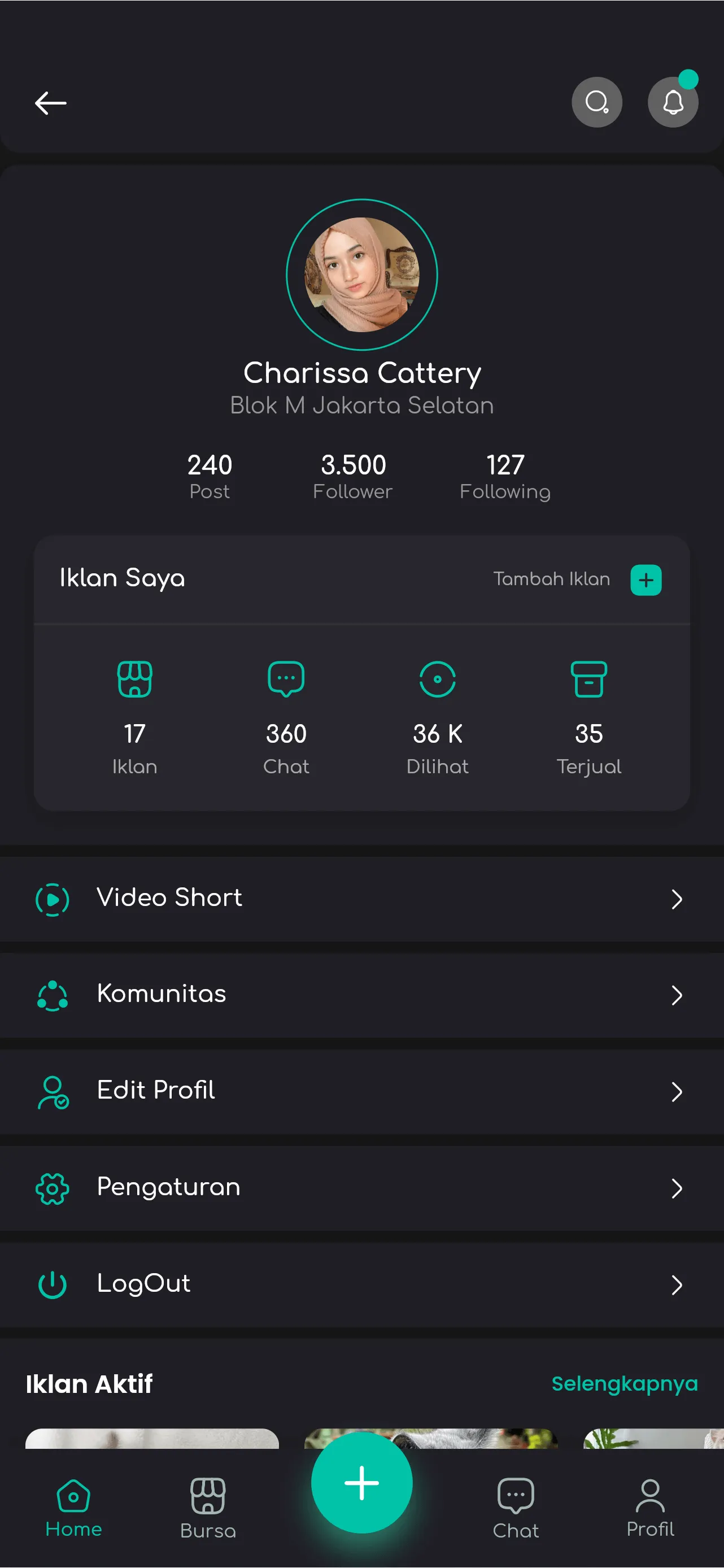The width and height of the screenshot is (724, 1568).
Task: Show the 3.500 Follower list
Action: coord(353,476)
